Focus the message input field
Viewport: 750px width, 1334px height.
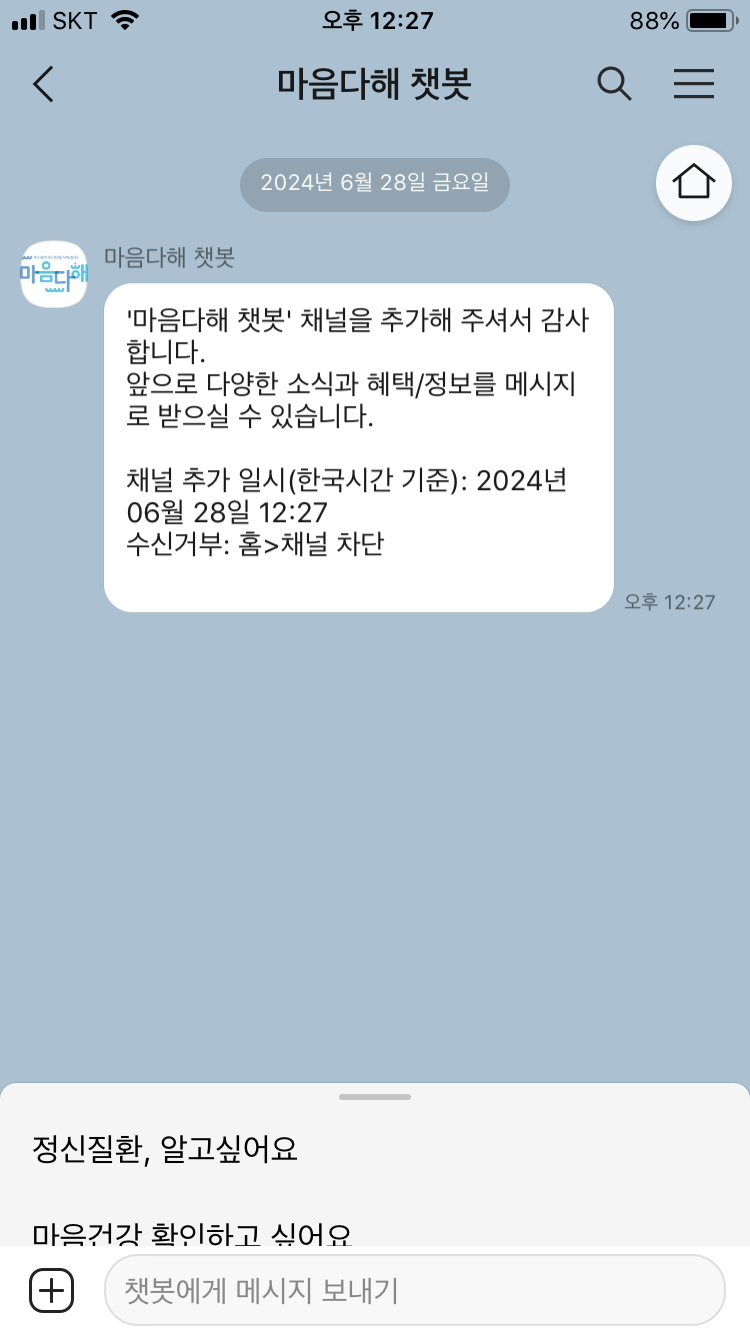coord(414,1290)
